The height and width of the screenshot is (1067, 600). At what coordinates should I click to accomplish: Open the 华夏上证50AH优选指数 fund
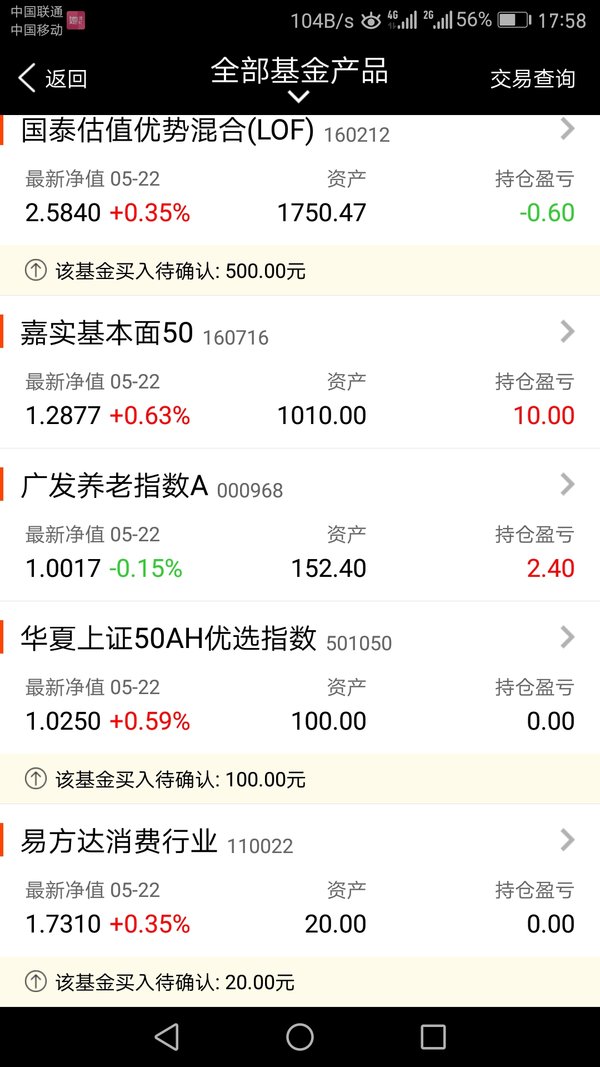[x=300, y=677]
